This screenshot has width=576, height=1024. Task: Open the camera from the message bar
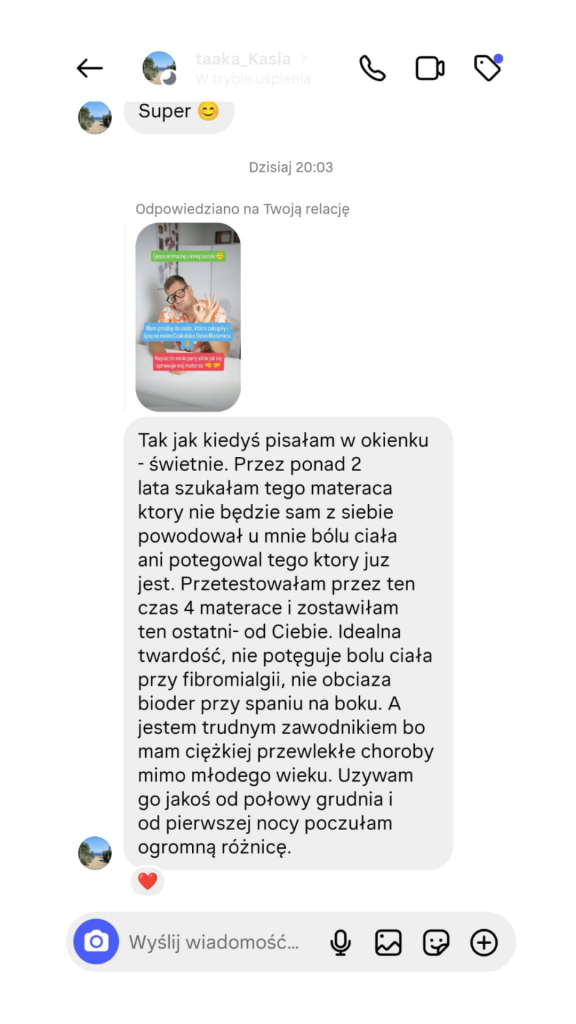[96, 942]
